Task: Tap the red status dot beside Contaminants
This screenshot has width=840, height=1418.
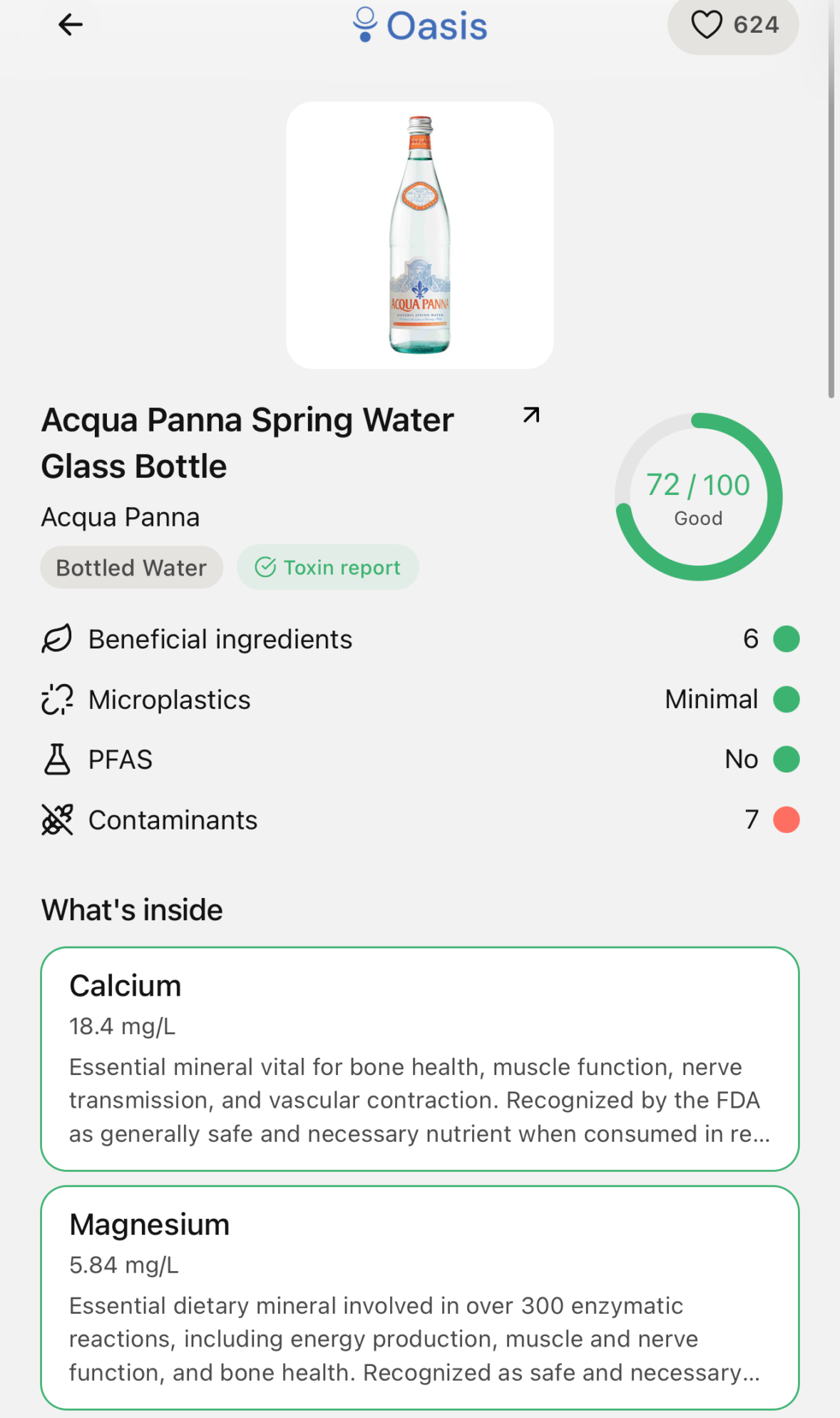Action: point(787,820)
